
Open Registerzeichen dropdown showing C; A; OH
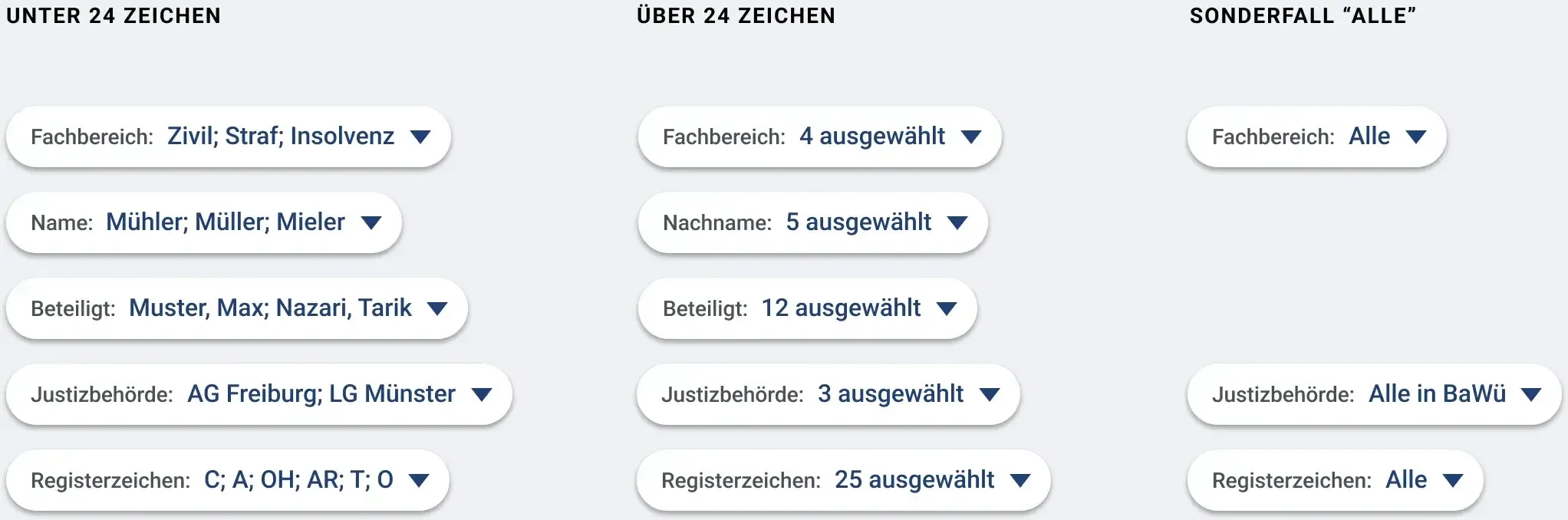228,480
